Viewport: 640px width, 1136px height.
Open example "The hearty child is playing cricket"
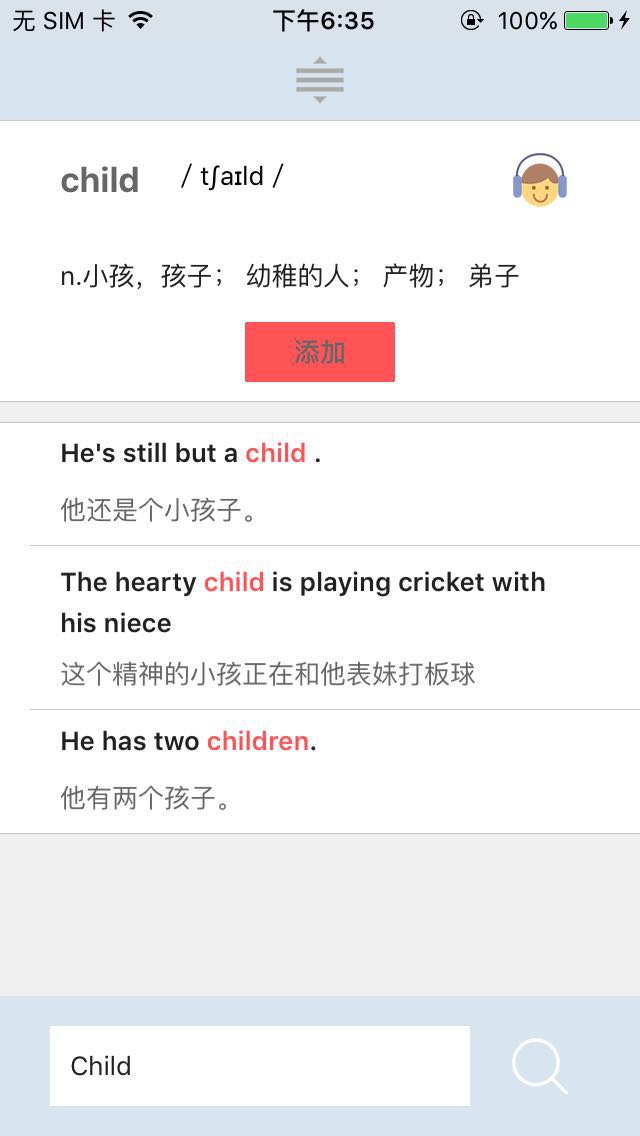[320, 627]
